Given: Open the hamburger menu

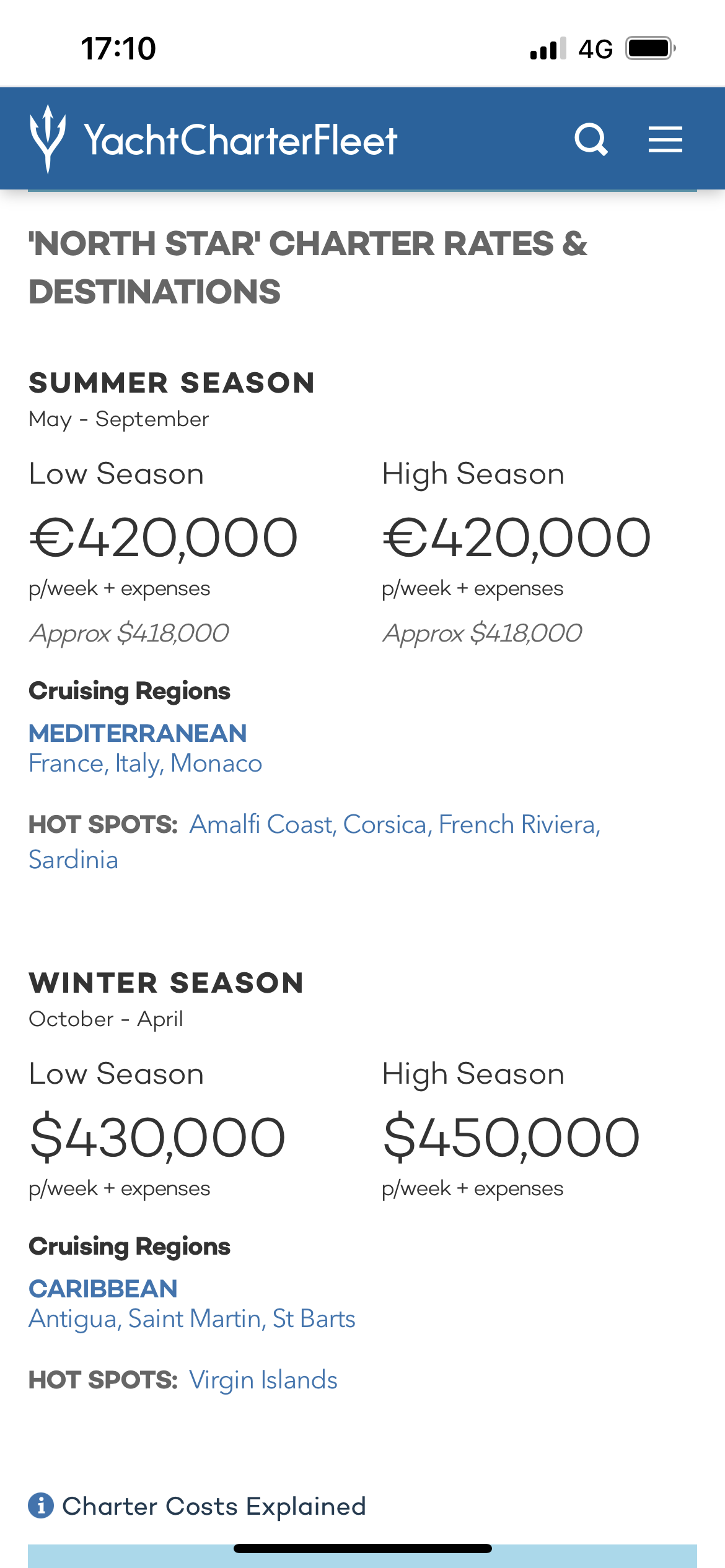Looking at the screenshot, I should pyautogui.click(x=665, y=139).
